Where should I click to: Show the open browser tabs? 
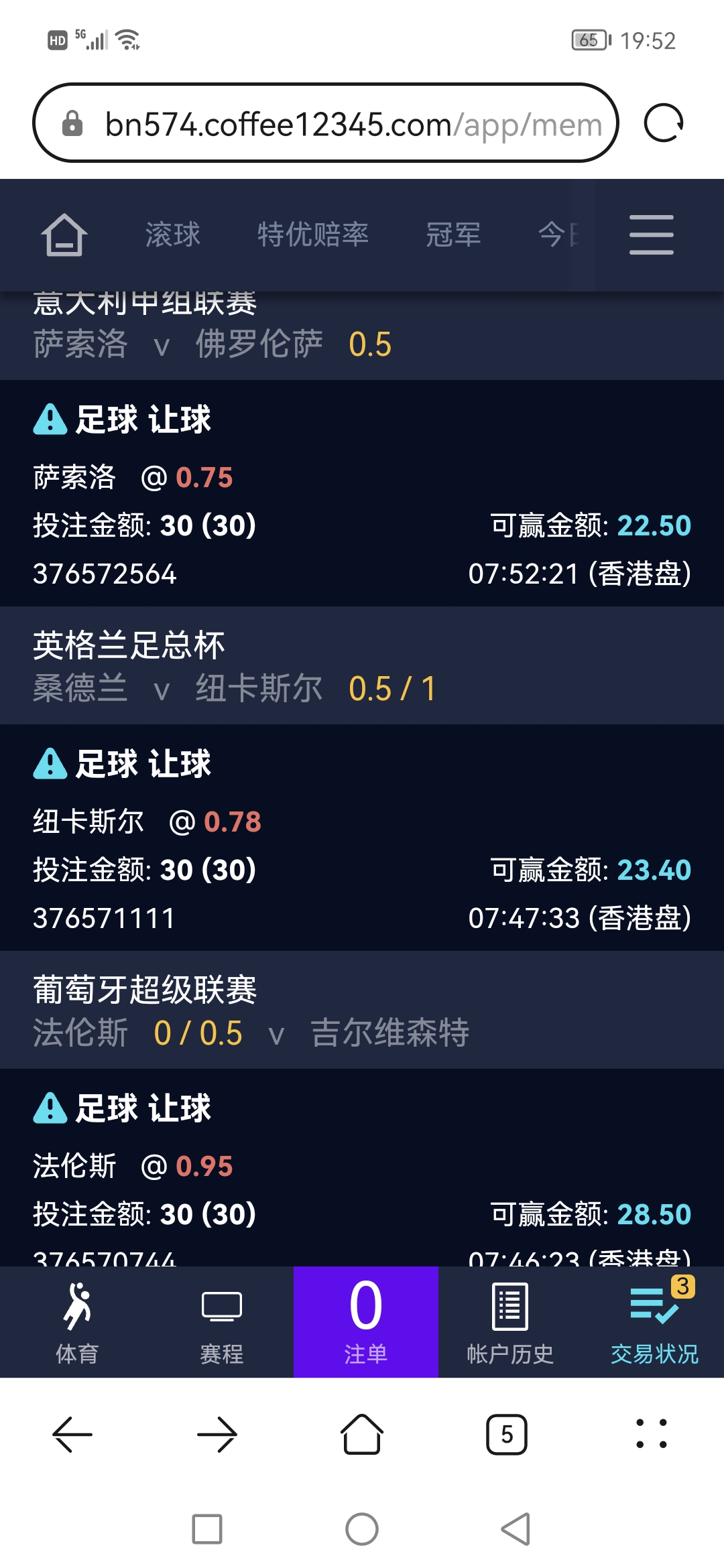coord(507,1435)
